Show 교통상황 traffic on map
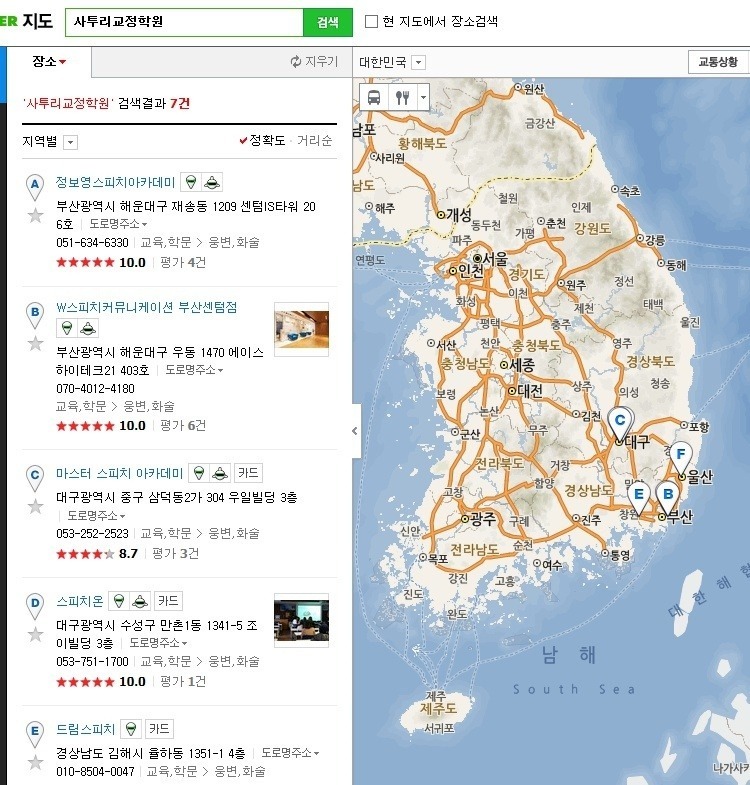 (717, 62)
